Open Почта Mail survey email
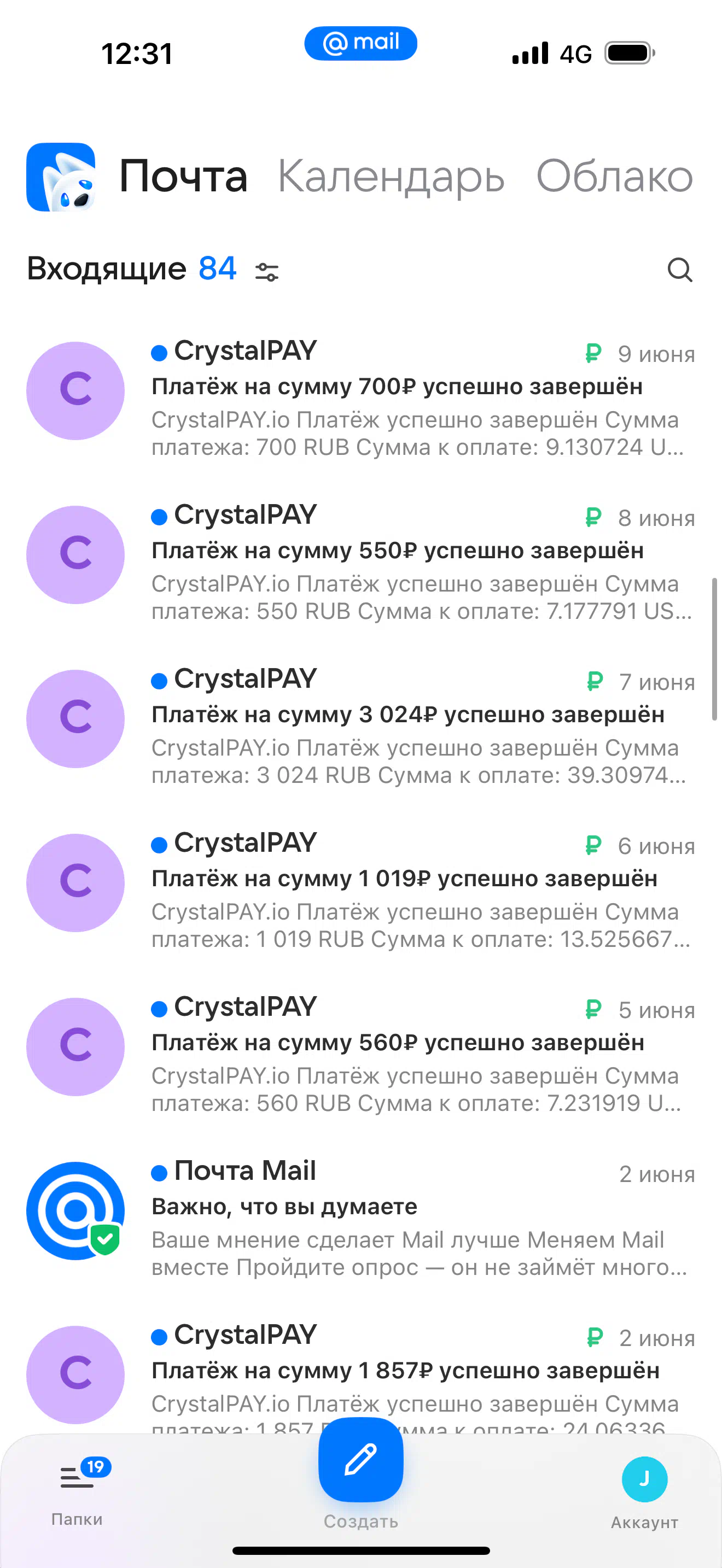Viewport: 722px width, 1568px height. click(x=361, y=1218)
